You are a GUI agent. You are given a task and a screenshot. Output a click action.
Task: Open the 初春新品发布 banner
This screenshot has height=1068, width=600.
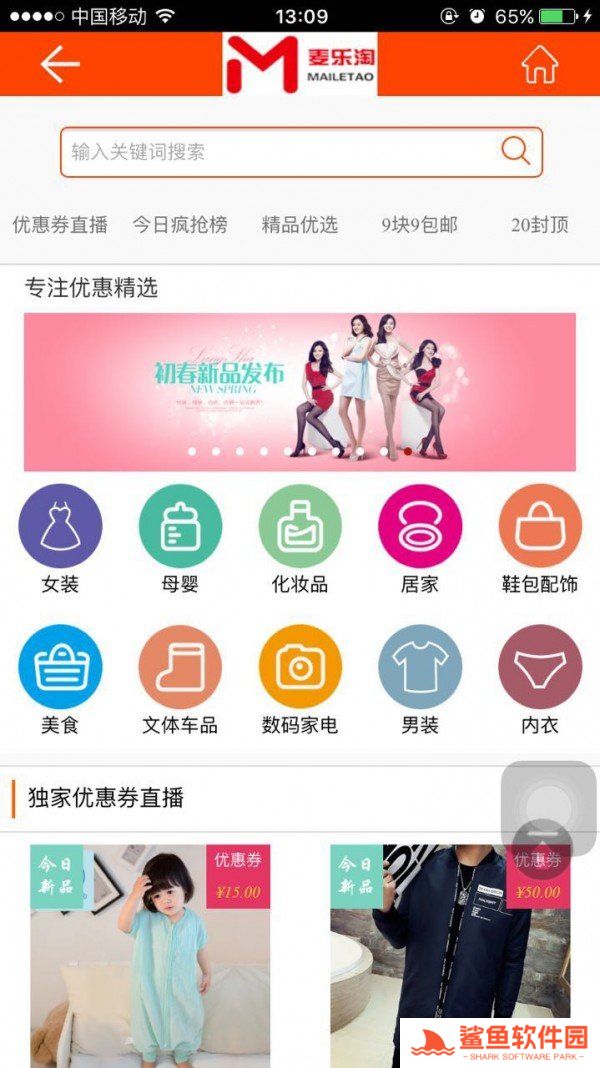point(300,391)
